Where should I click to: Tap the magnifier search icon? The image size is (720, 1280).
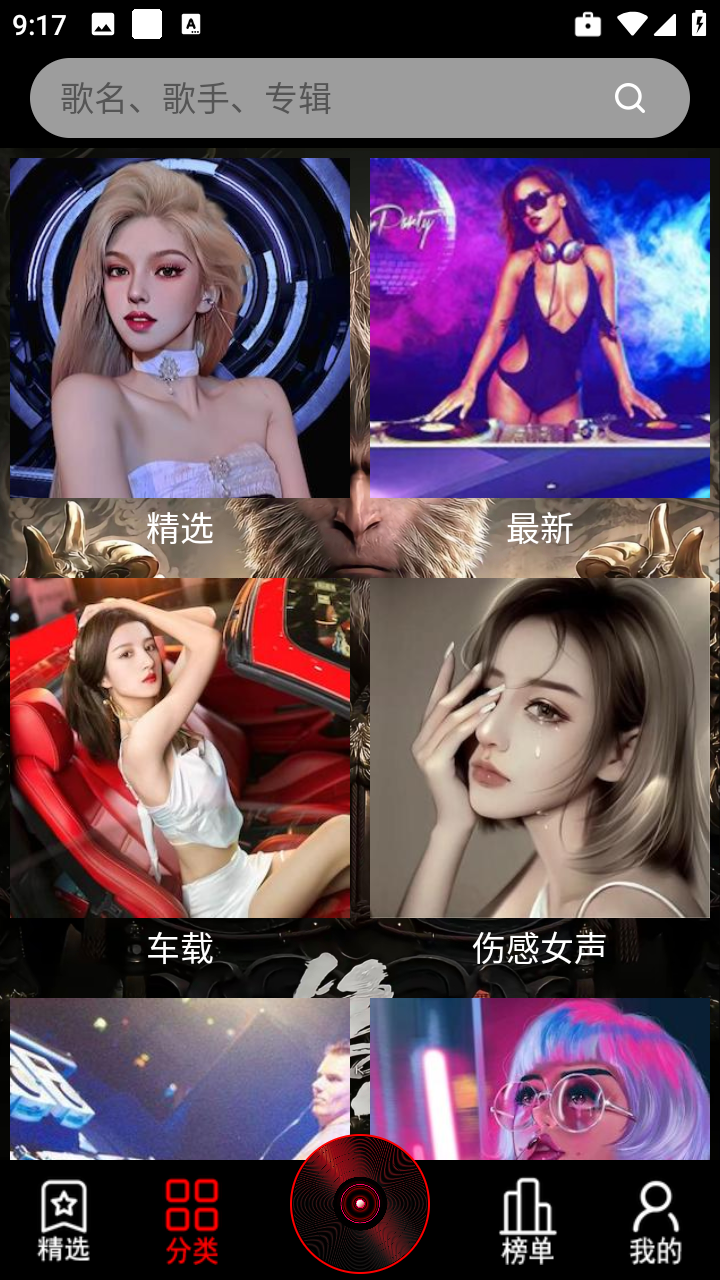630,98
